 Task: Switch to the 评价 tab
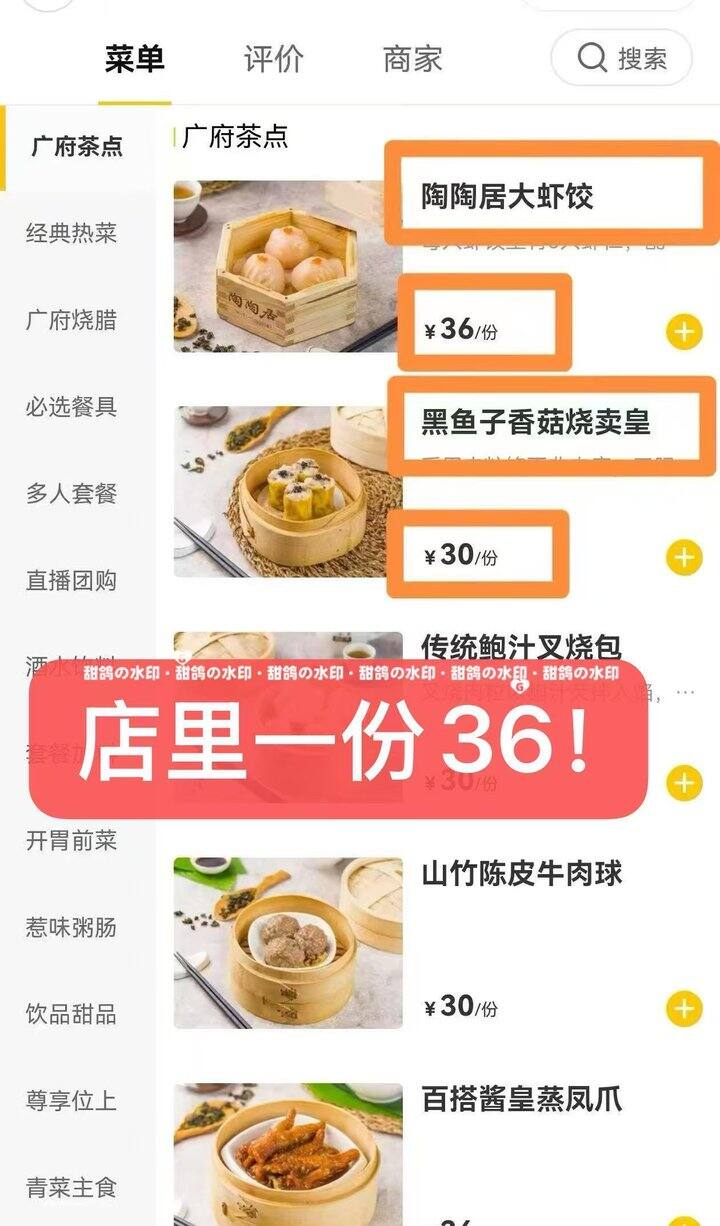pyautogui.click(x=273, y=59)
